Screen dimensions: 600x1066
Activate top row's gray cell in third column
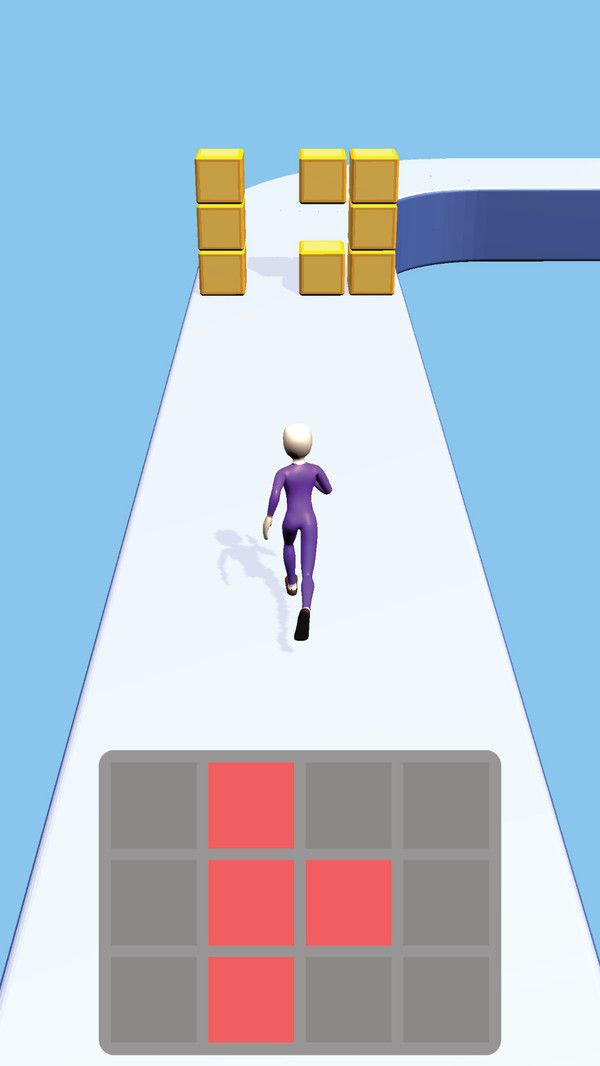[348, 805]
